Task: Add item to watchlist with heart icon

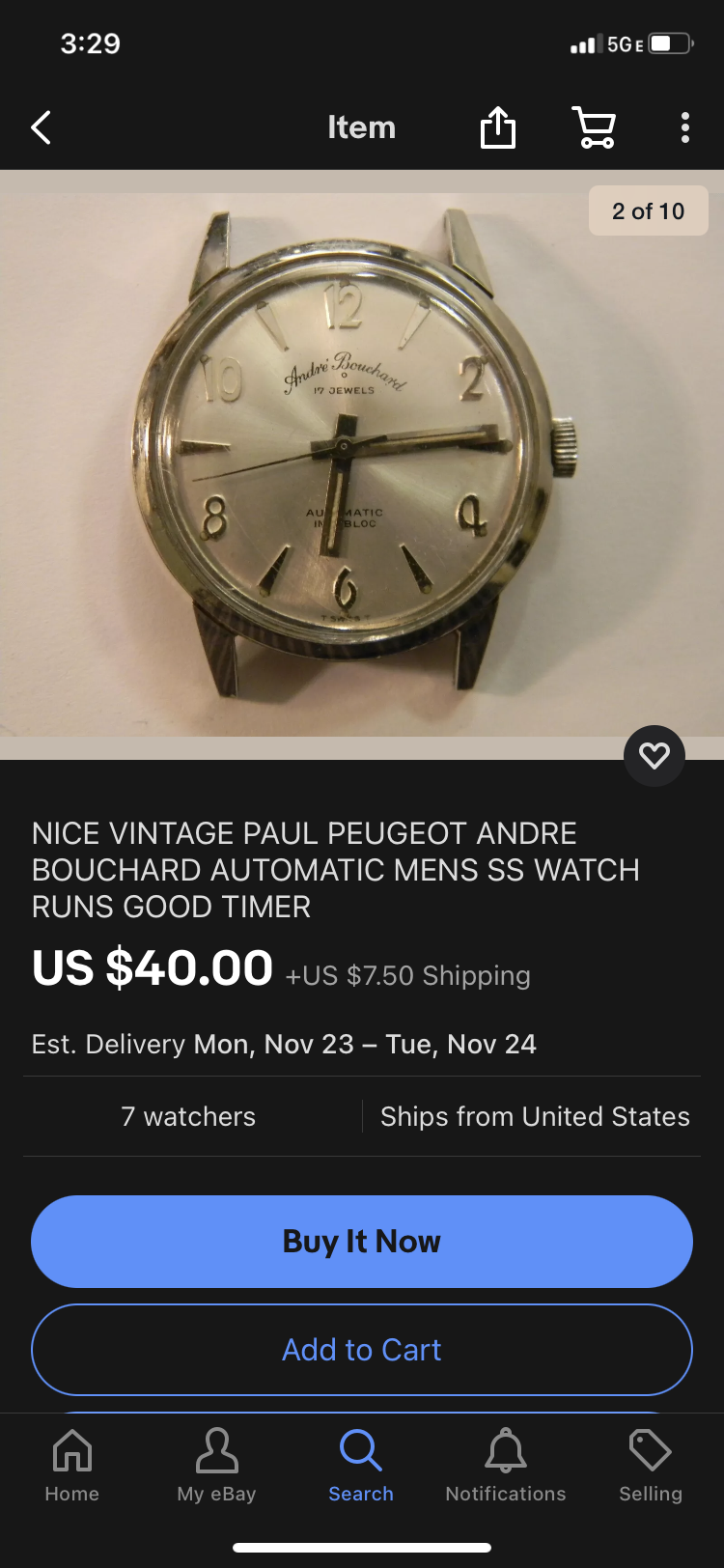Action: pos(654,755)
